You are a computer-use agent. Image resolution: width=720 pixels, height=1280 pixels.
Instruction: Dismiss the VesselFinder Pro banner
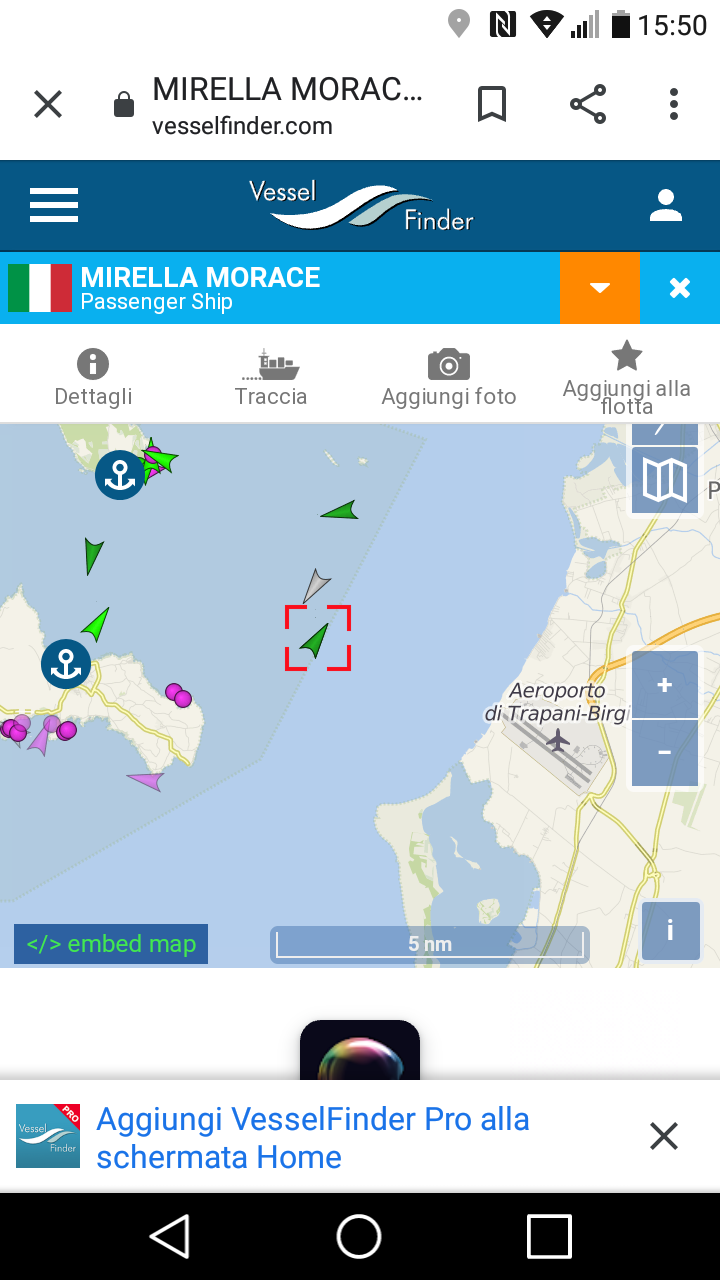click(664, 1136)
